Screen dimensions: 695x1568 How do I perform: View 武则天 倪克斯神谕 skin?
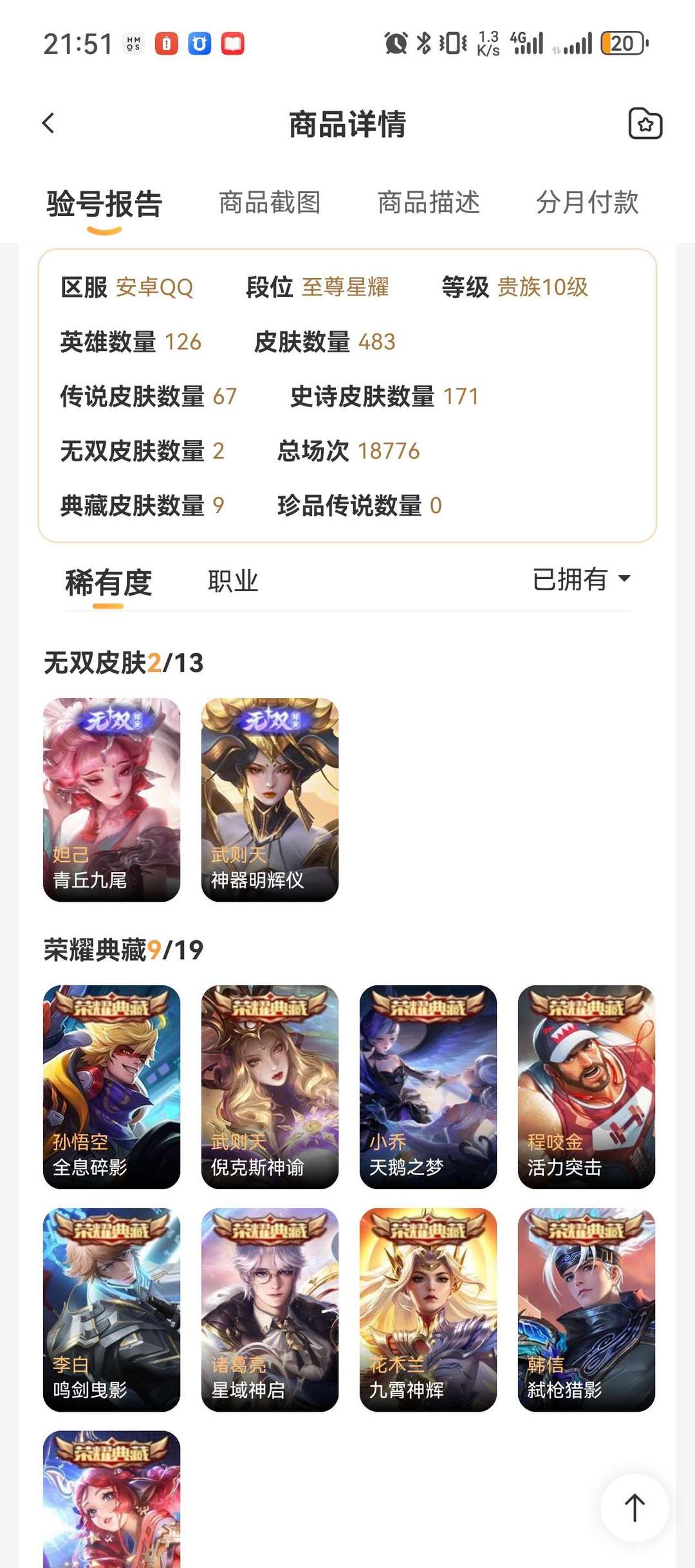270,1086
